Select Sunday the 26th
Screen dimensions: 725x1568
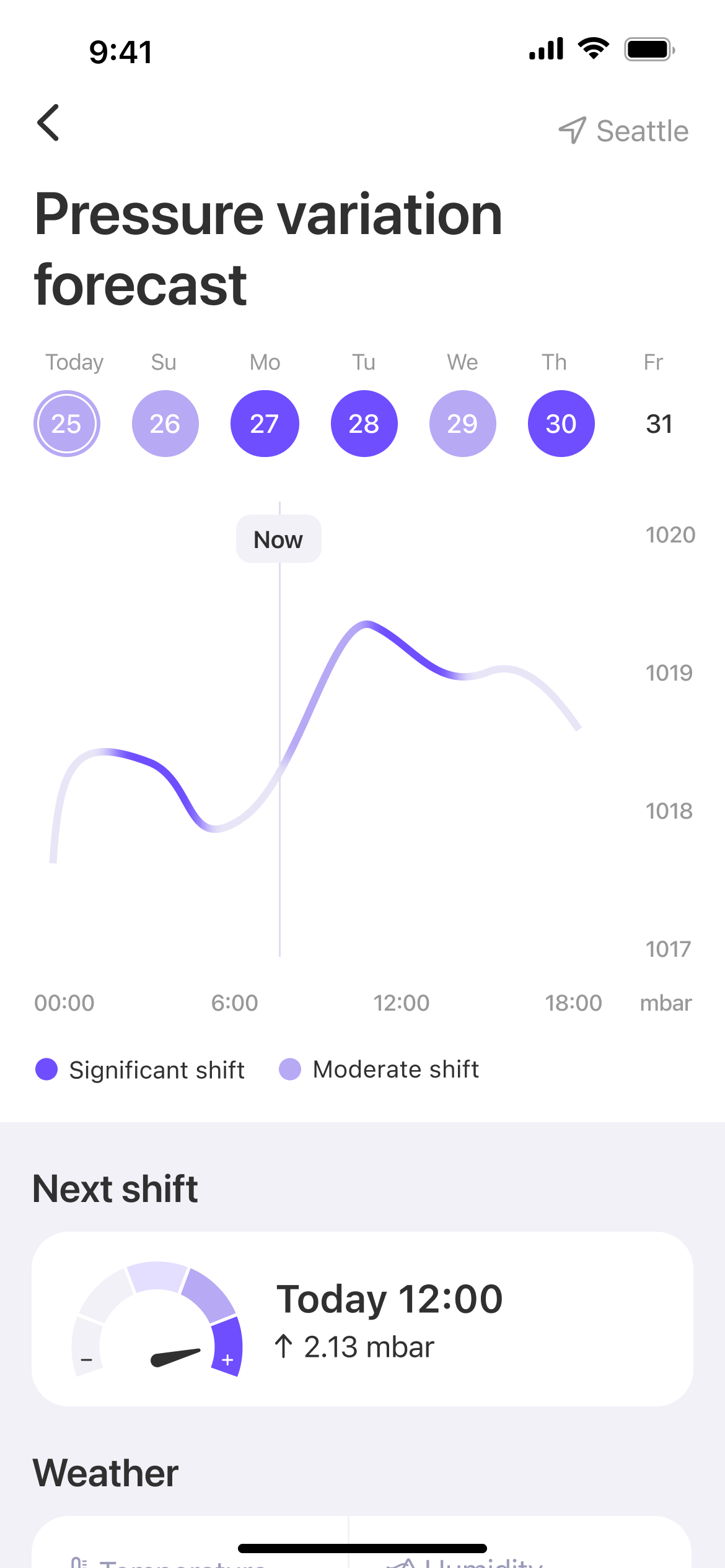(165, 424)
